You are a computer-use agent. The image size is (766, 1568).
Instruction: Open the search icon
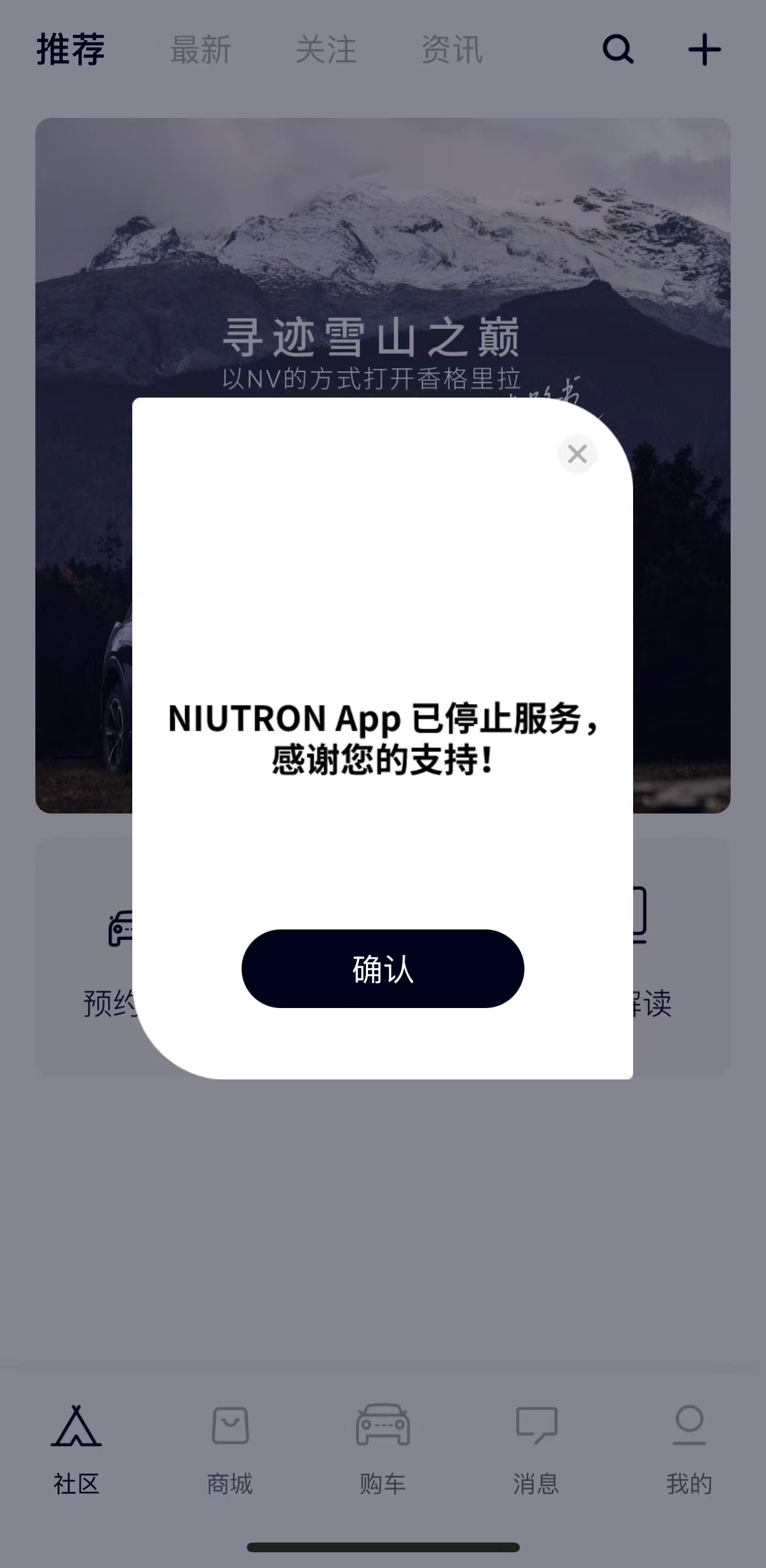click(x=618, y=50)
